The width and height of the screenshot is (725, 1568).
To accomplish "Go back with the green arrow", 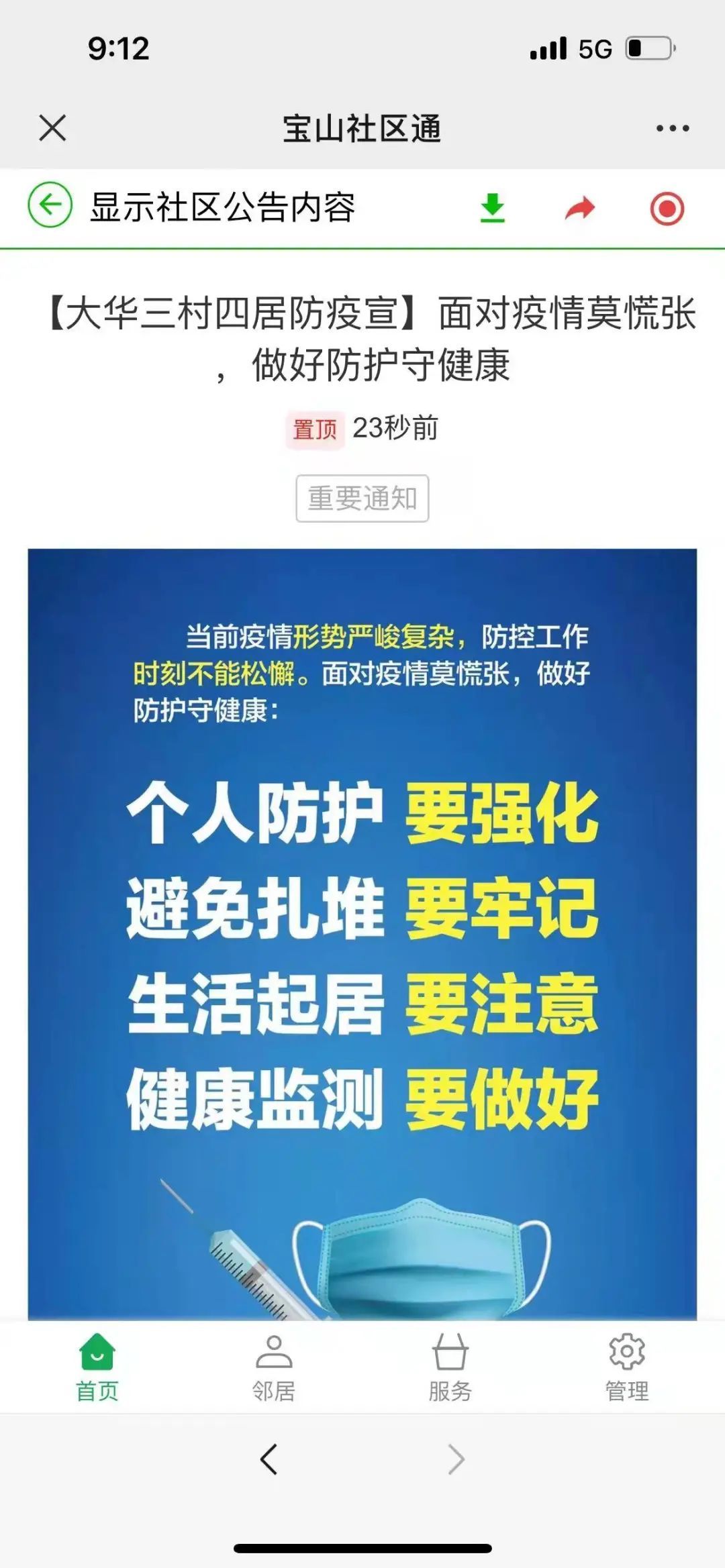I will coord(50,205).
